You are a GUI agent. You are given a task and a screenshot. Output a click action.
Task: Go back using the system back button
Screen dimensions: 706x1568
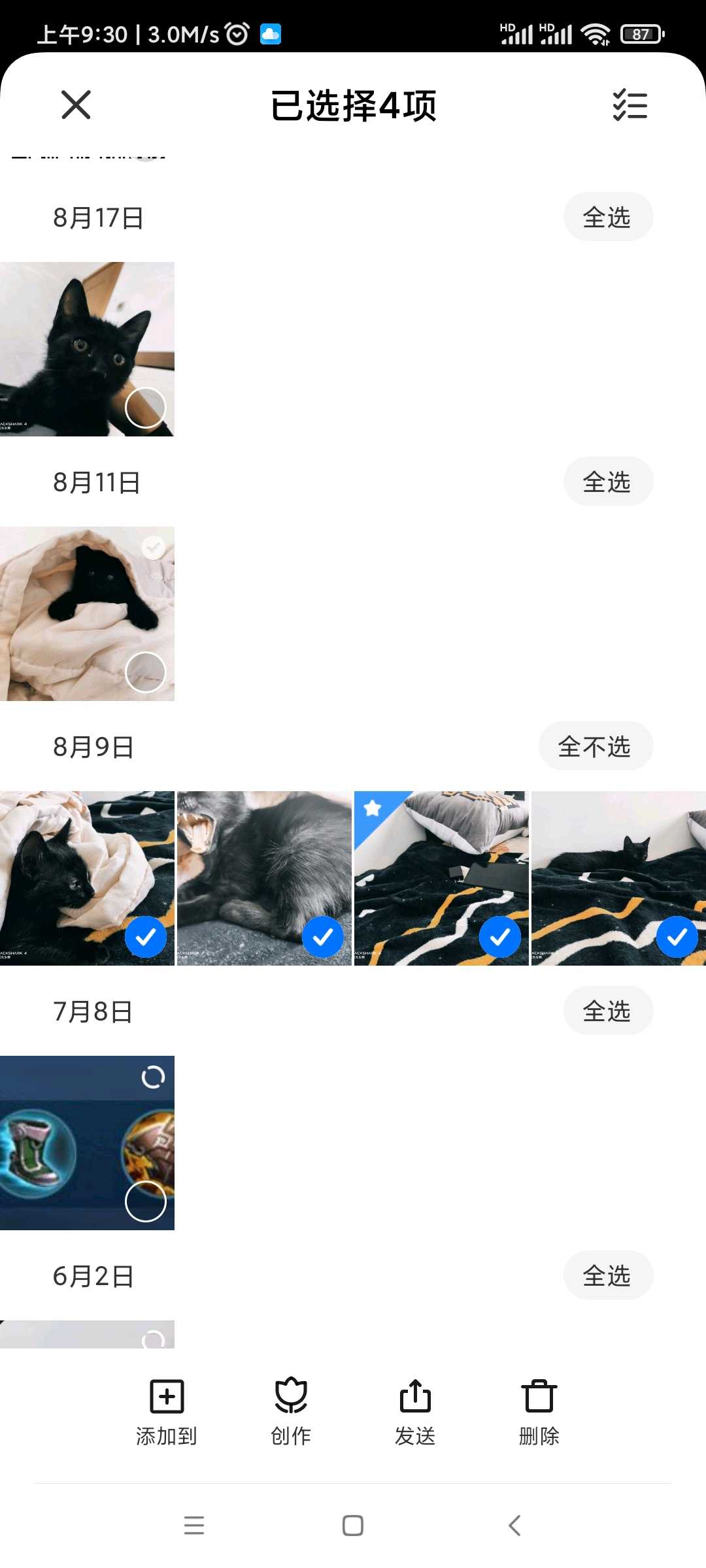[x=514, y=1526]
